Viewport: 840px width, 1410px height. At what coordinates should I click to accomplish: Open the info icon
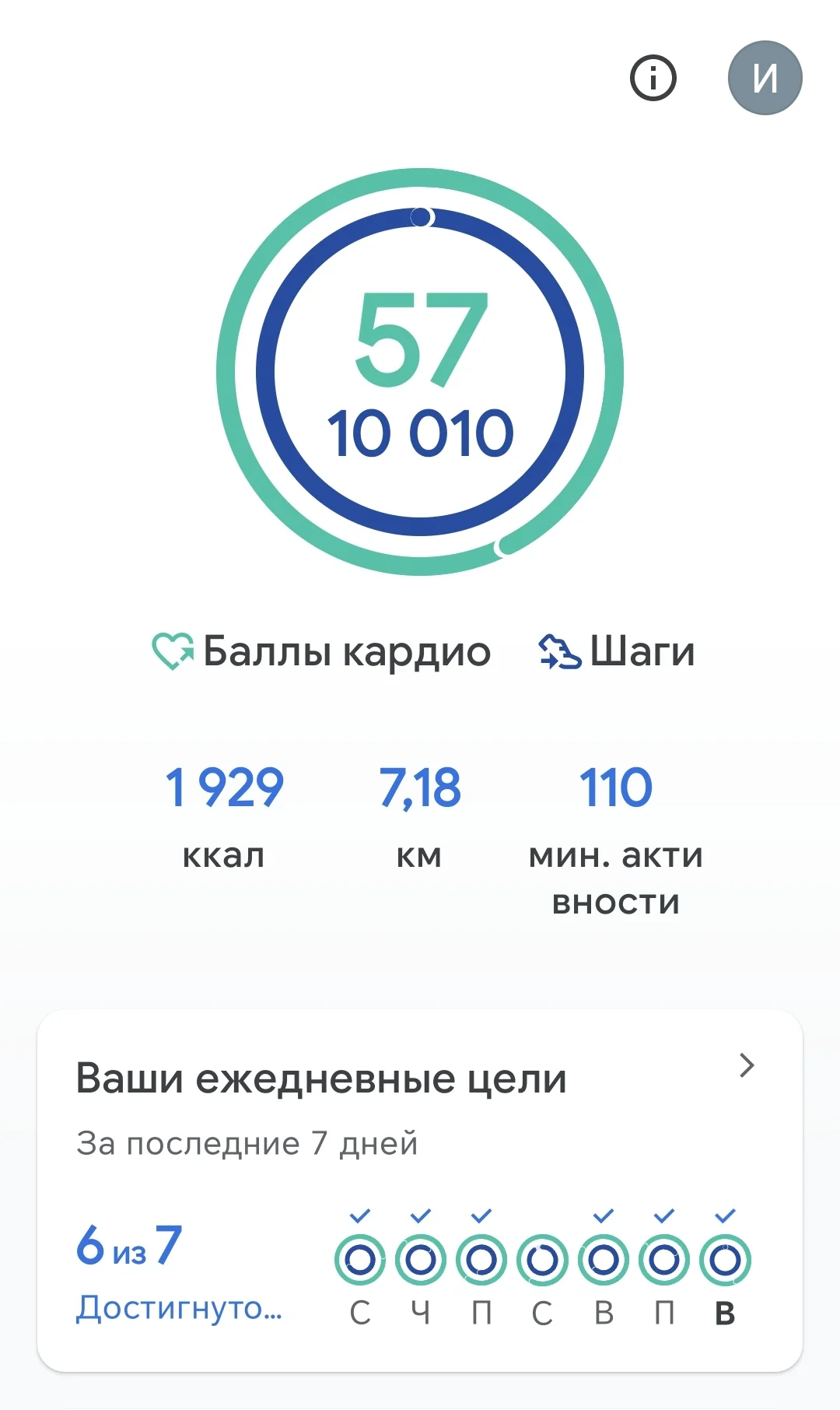tap(653, 78)
